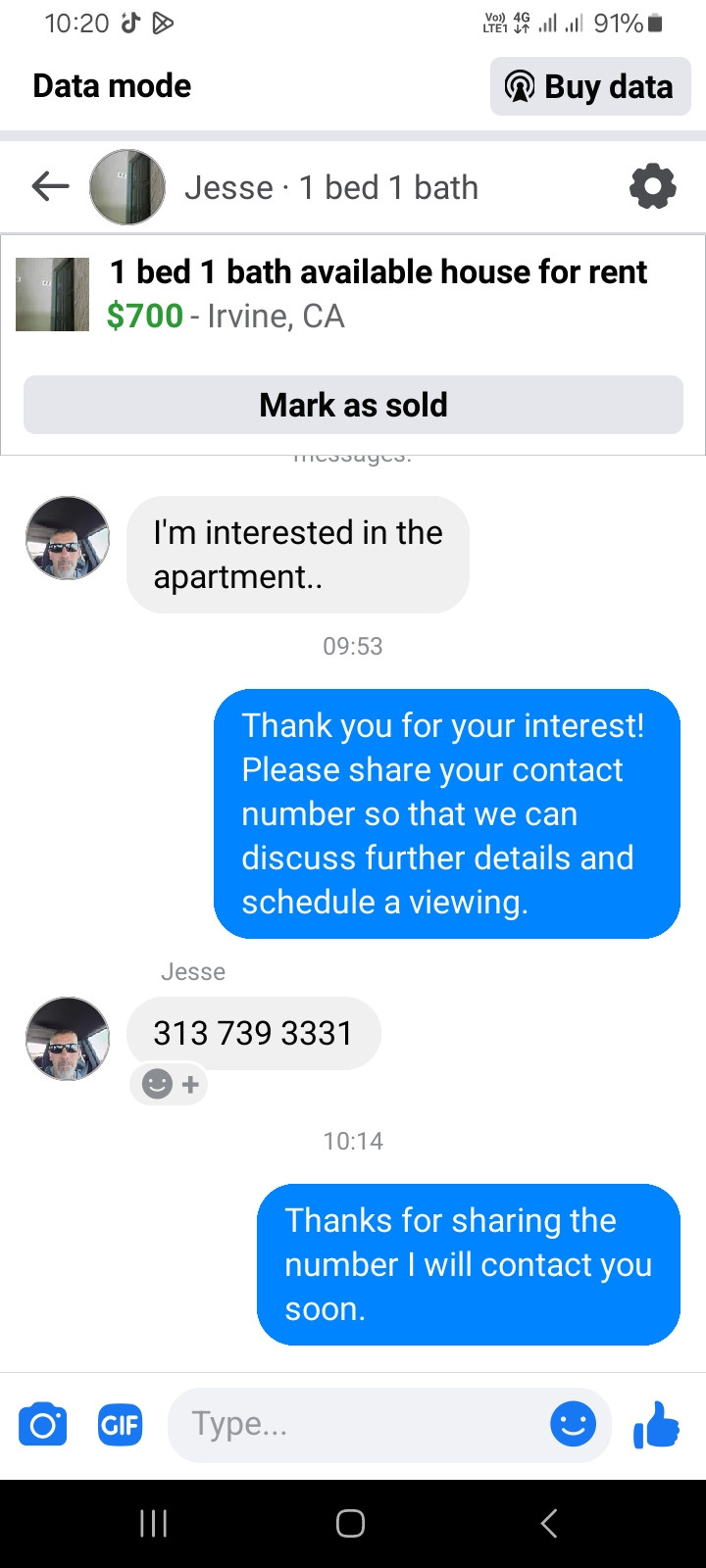Screen dimensions: 706x1568
Task: Open the camera to send a photo
Action: coord(43,1424)
